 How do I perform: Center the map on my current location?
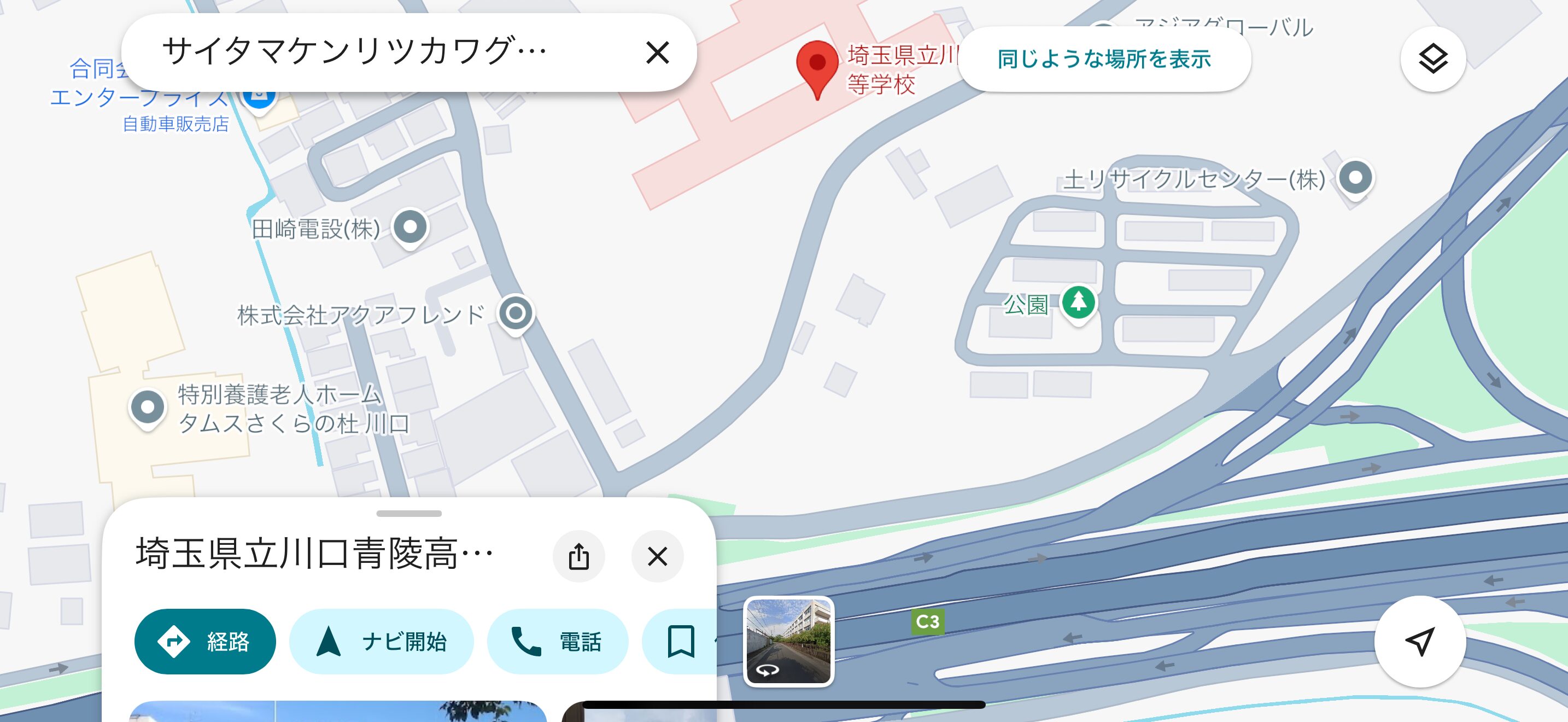tap(1419, 641)
